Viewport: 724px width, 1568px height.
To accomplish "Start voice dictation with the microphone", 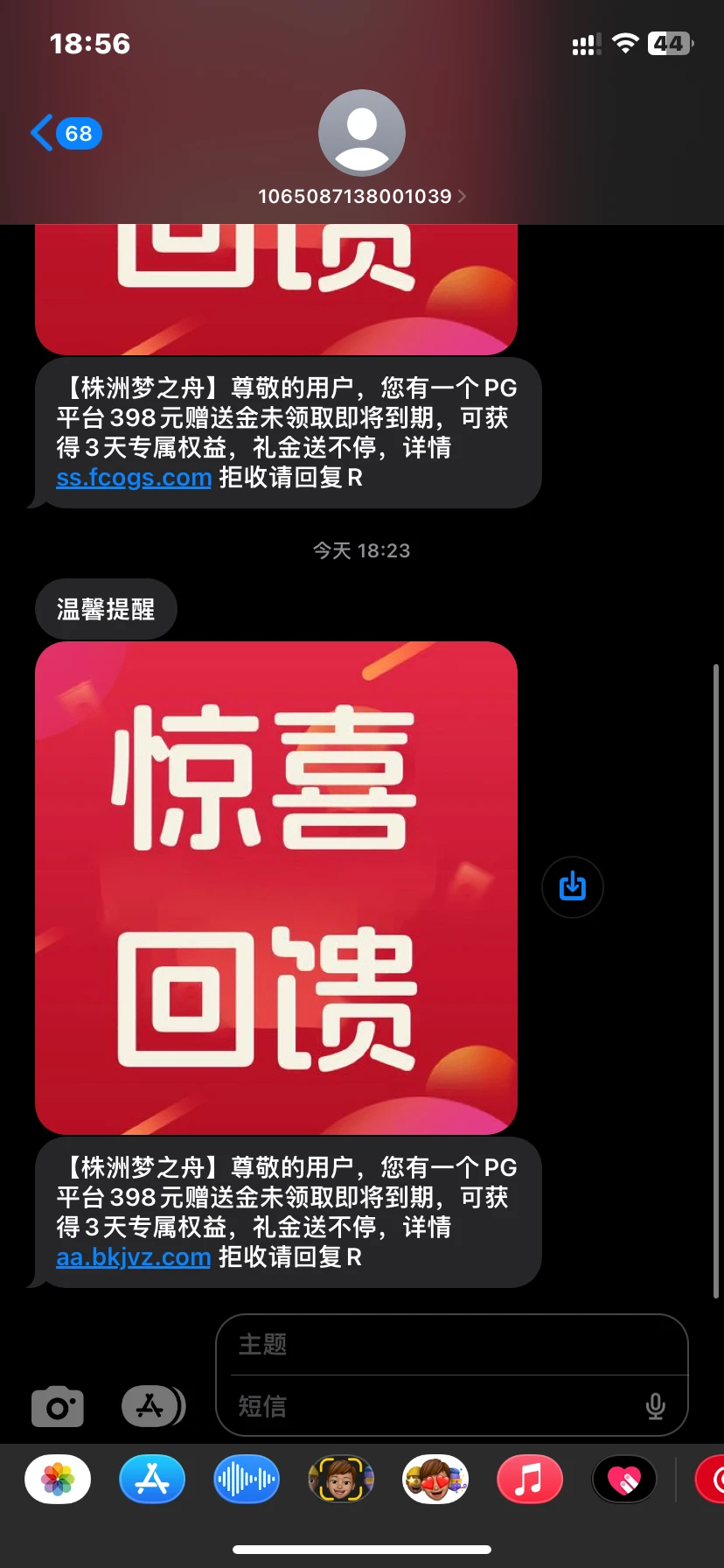I will pos(655,1406).
